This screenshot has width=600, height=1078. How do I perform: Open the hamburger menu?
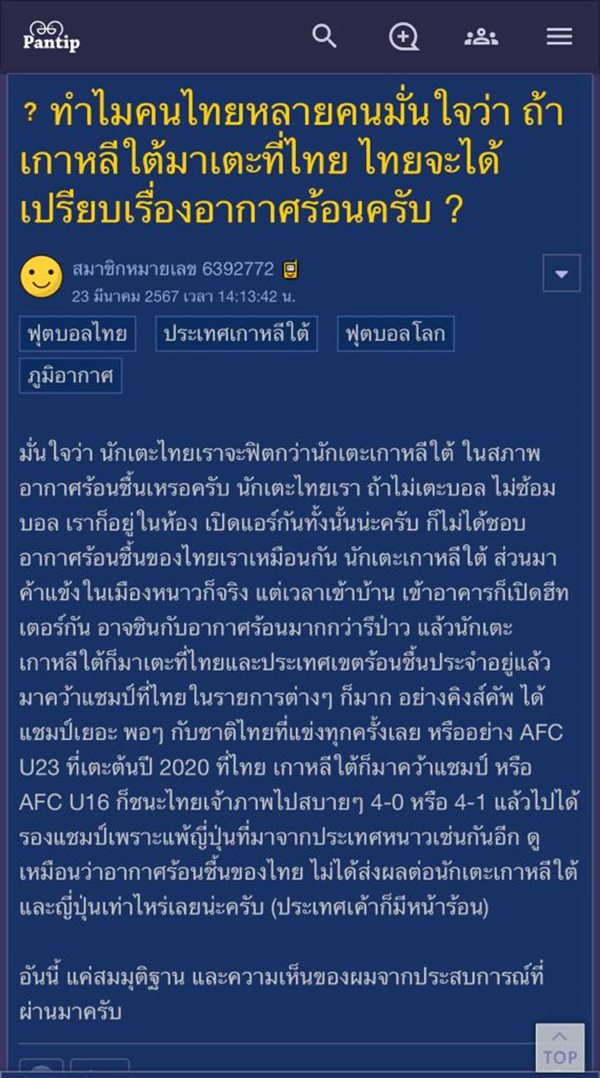(559, 37)
